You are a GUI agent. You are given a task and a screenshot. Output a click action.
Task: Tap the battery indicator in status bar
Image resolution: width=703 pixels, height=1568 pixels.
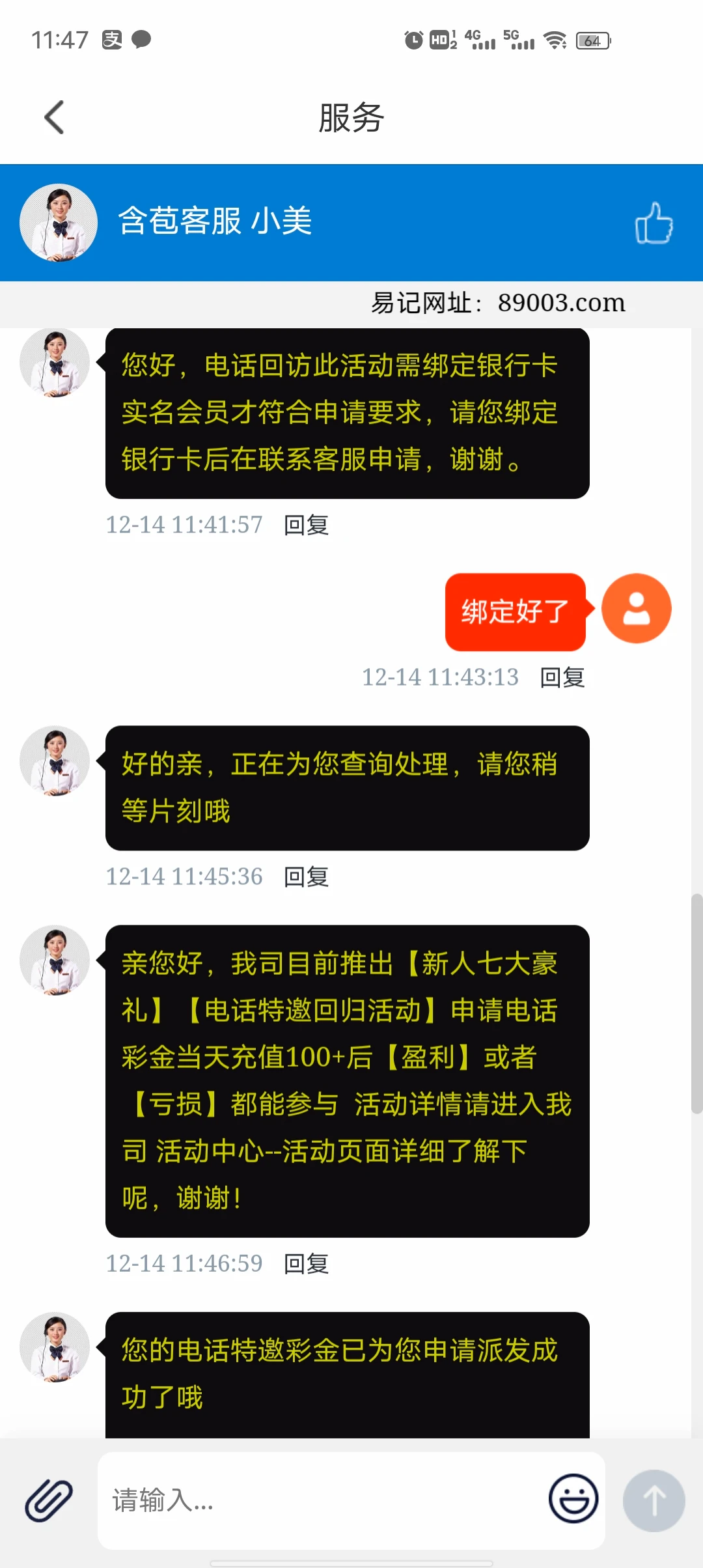pos(592,40)
